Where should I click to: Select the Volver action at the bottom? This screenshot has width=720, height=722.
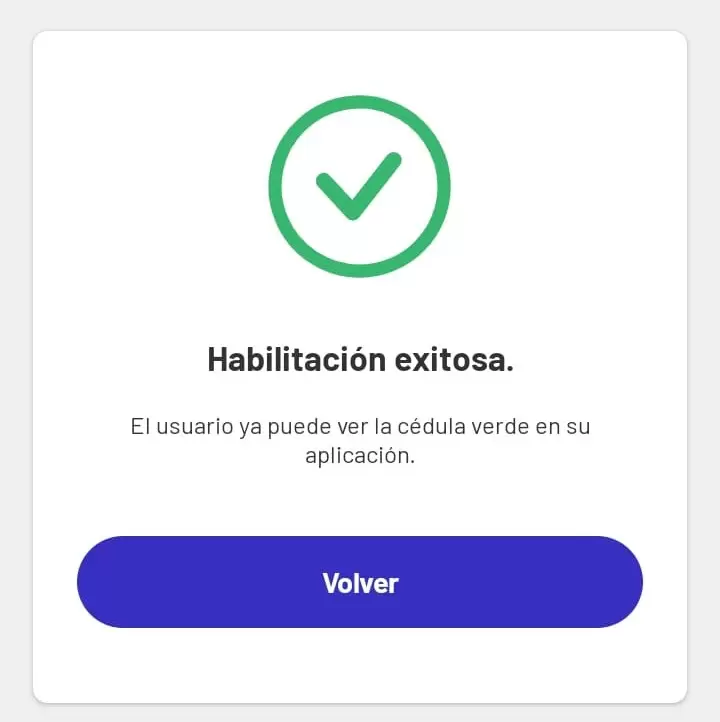pos(360,582)
